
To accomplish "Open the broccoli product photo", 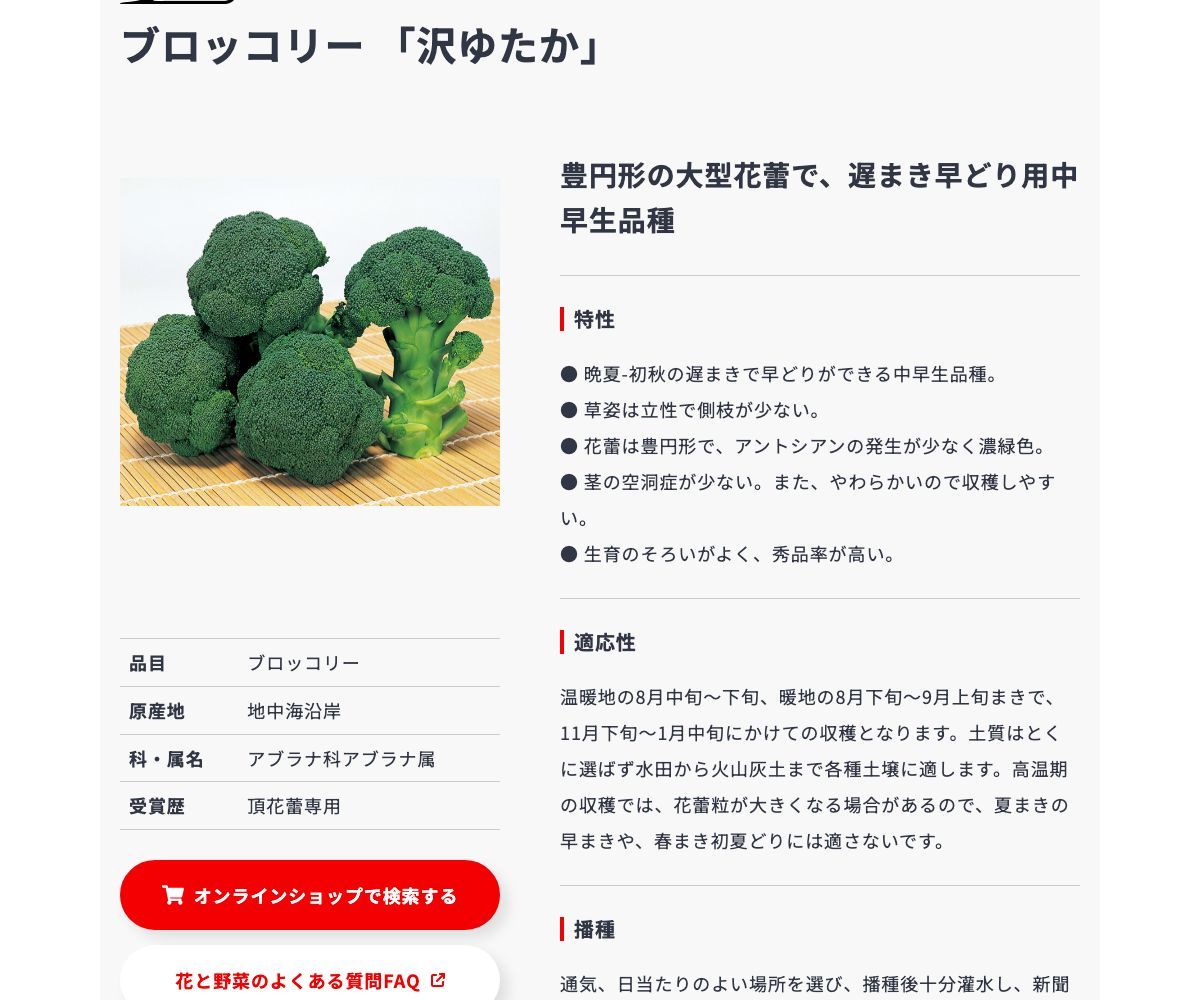I will 310,342.
